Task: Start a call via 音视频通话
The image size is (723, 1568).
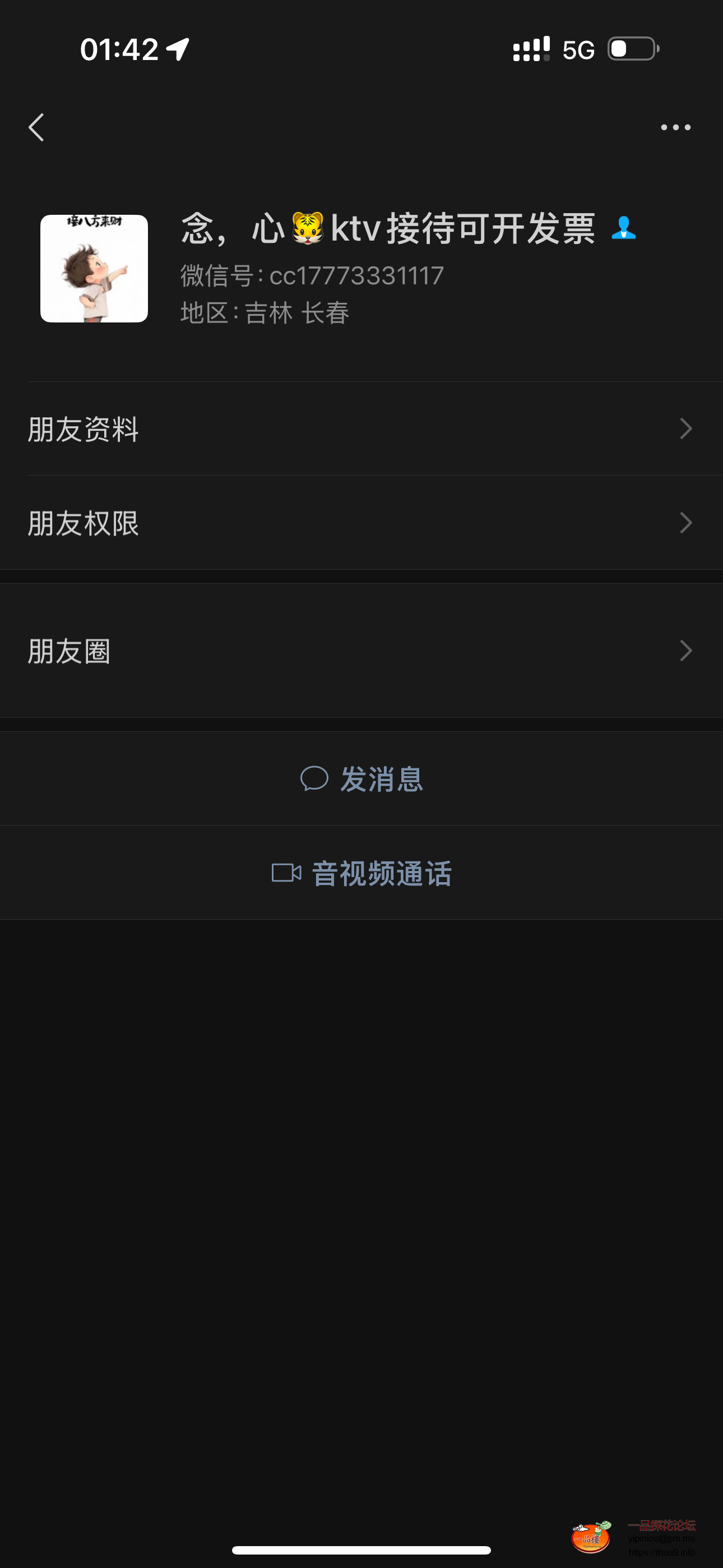Action: pos(381,873)
